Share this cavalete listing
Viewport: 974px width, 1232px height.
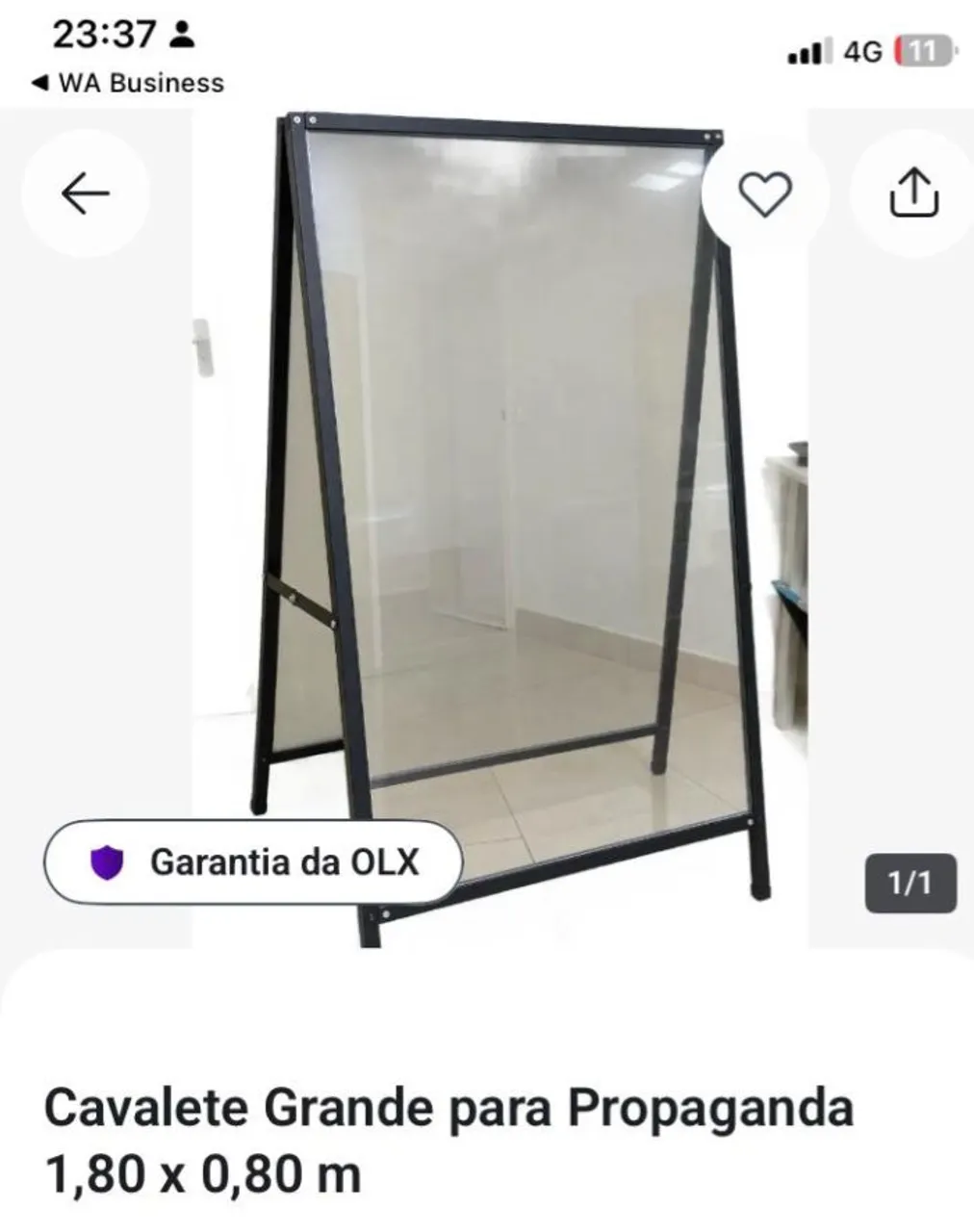pos(912,194)
